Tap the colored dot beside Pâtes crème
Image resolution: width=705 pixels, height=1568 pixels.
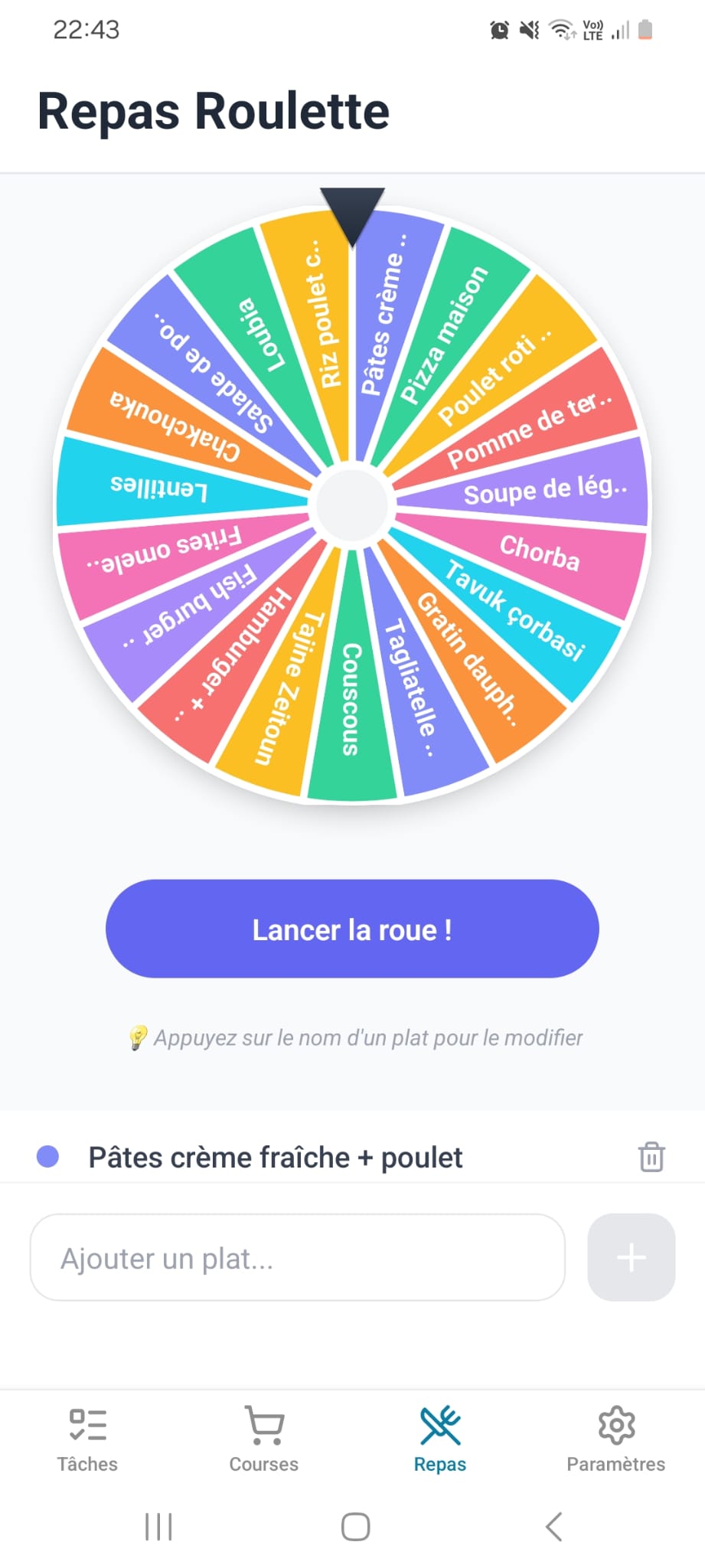tap(48, 1157)
